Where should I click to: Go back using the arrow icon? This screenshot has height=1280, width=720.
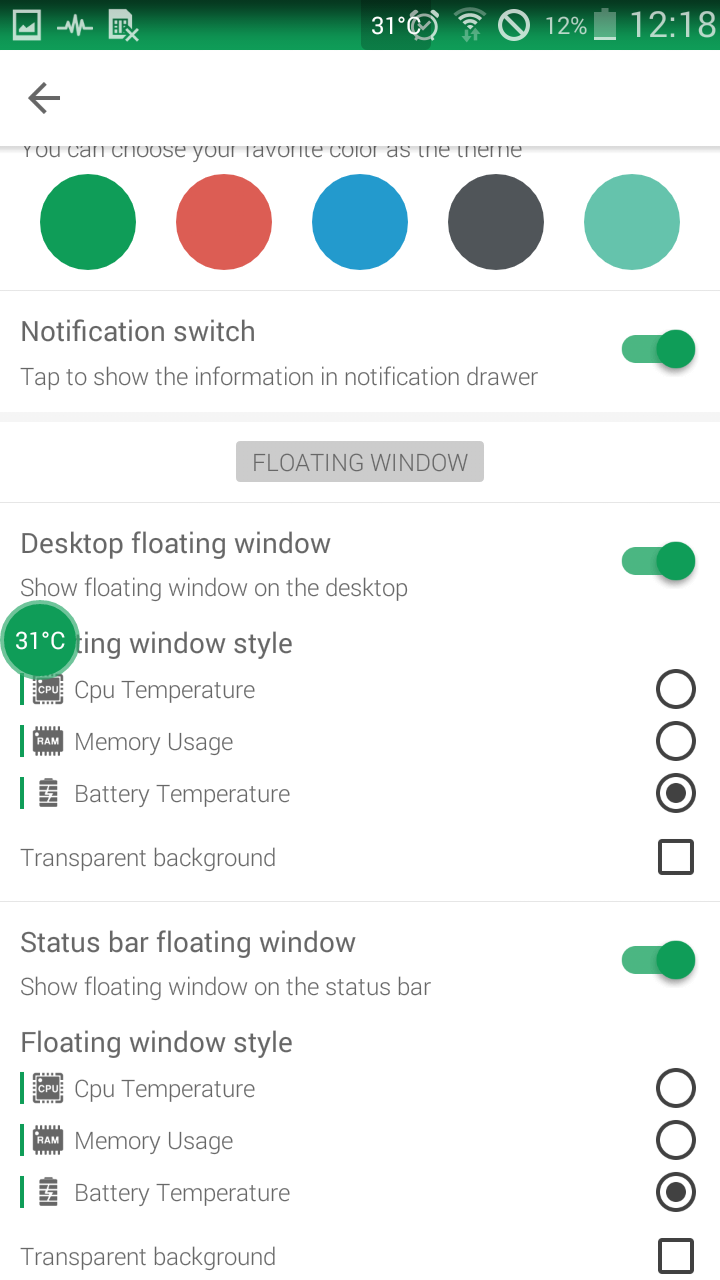point(44,98)
